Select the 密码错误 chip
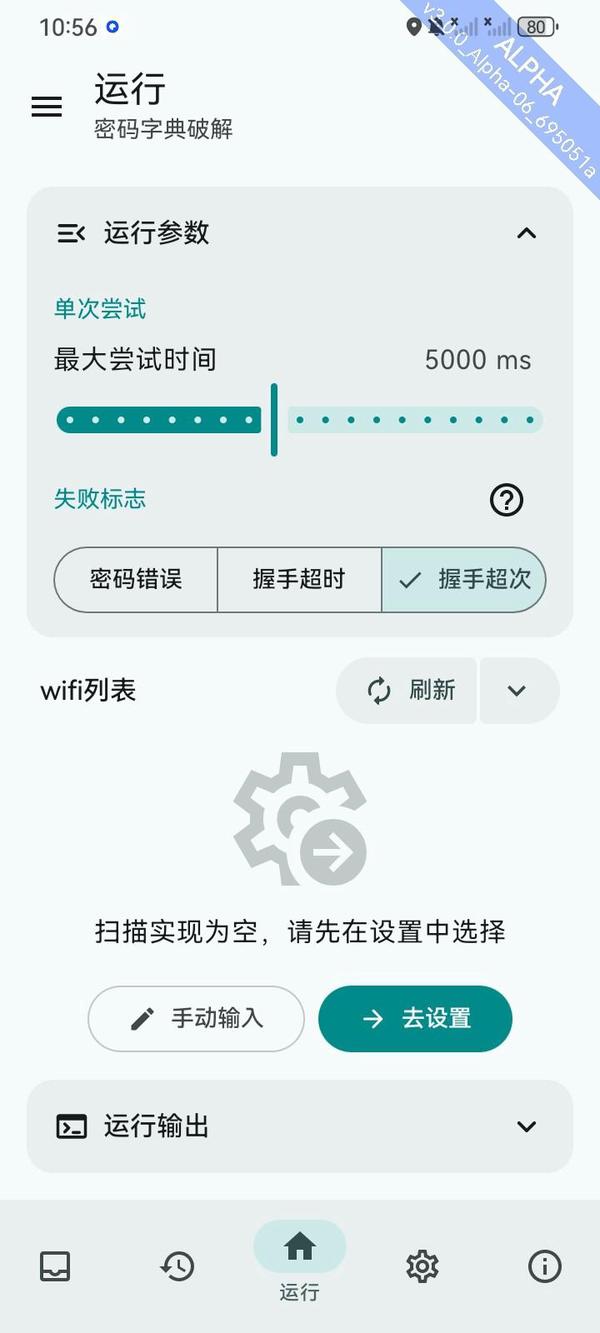This screenshot has width=600, height=1333. click(x=136, y=579)
